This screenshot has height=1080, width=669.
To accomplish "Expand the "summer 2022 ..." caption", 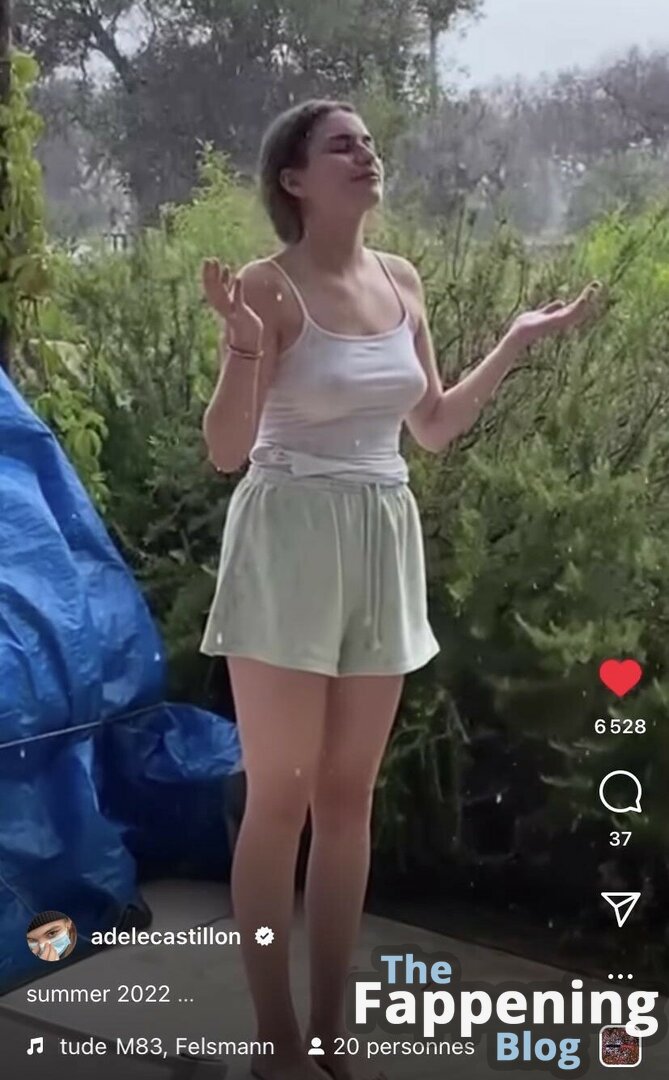I will coord(110,994).
